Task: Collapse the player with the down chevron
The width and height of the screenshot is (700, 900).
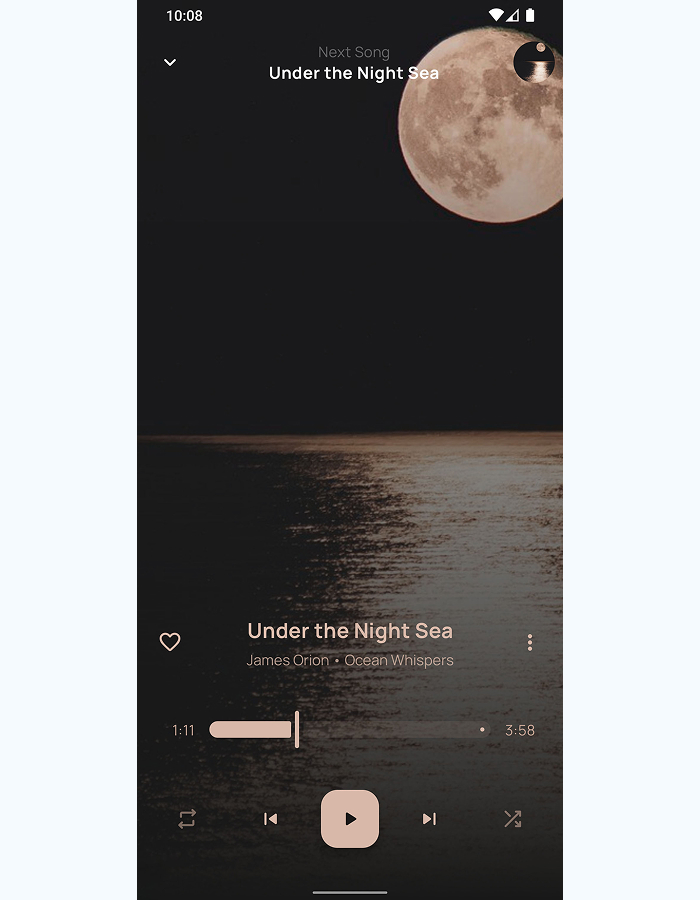Action: (x=170, y=62)
